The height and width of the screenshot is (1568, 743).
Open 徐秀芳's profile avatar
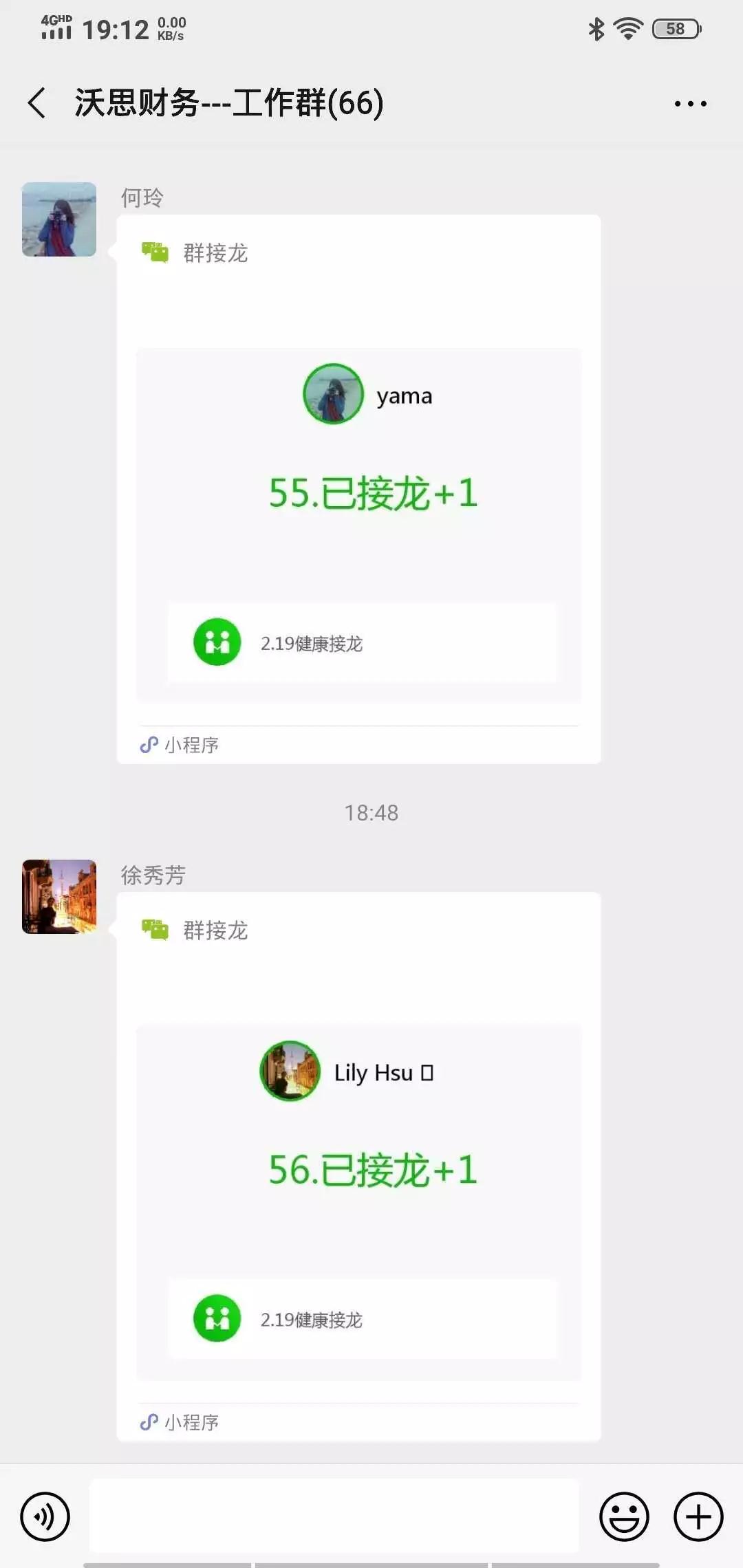coord(59,897)
